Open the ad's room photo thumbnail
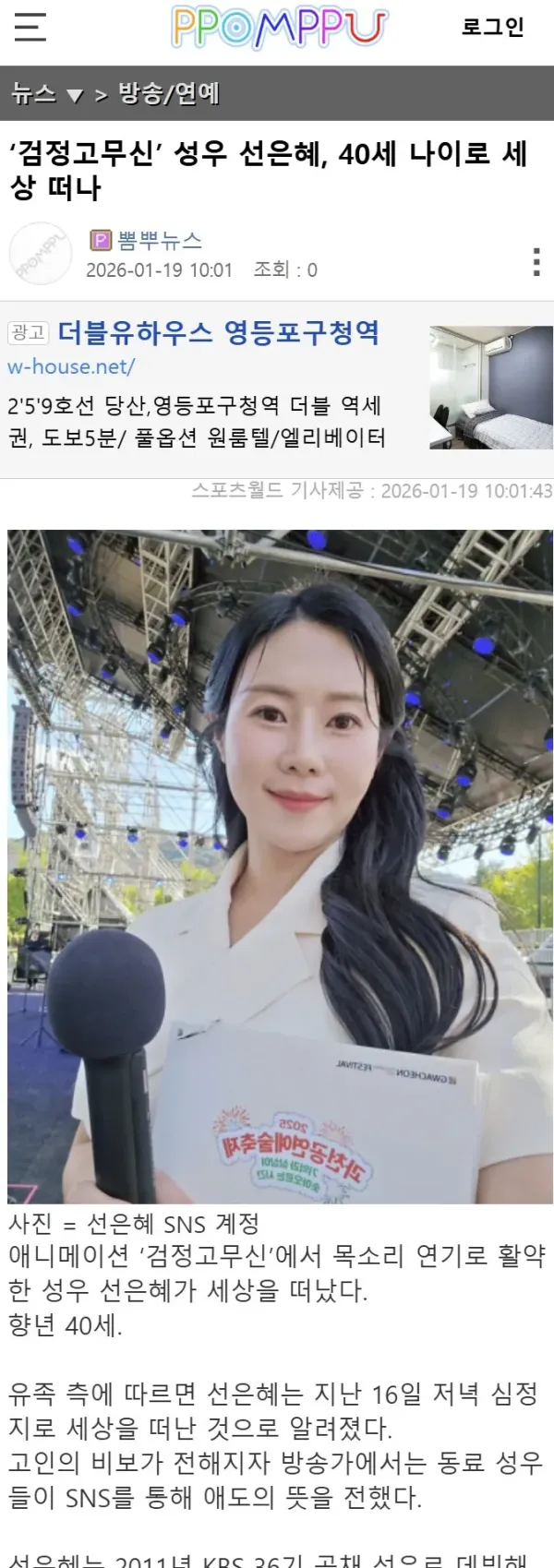Screen dimensions: 554x1568 tap(490, 387)
